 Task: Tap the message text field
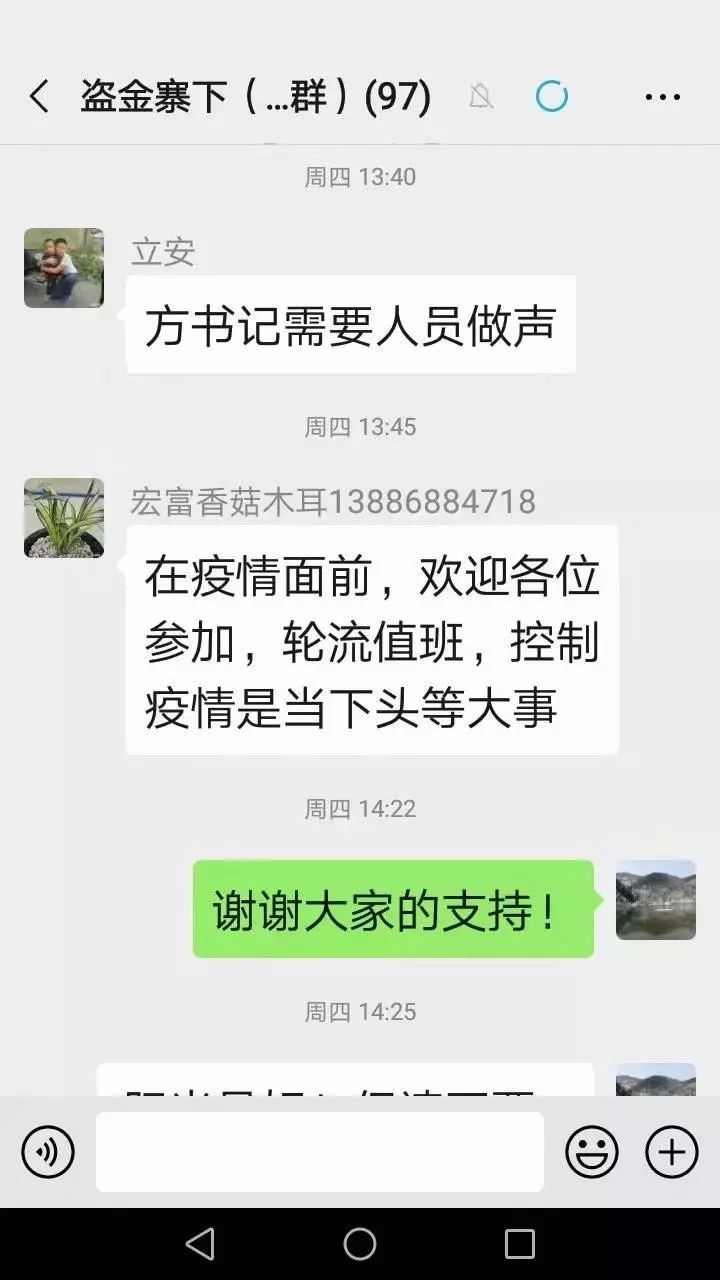[x=320, y=1152]
